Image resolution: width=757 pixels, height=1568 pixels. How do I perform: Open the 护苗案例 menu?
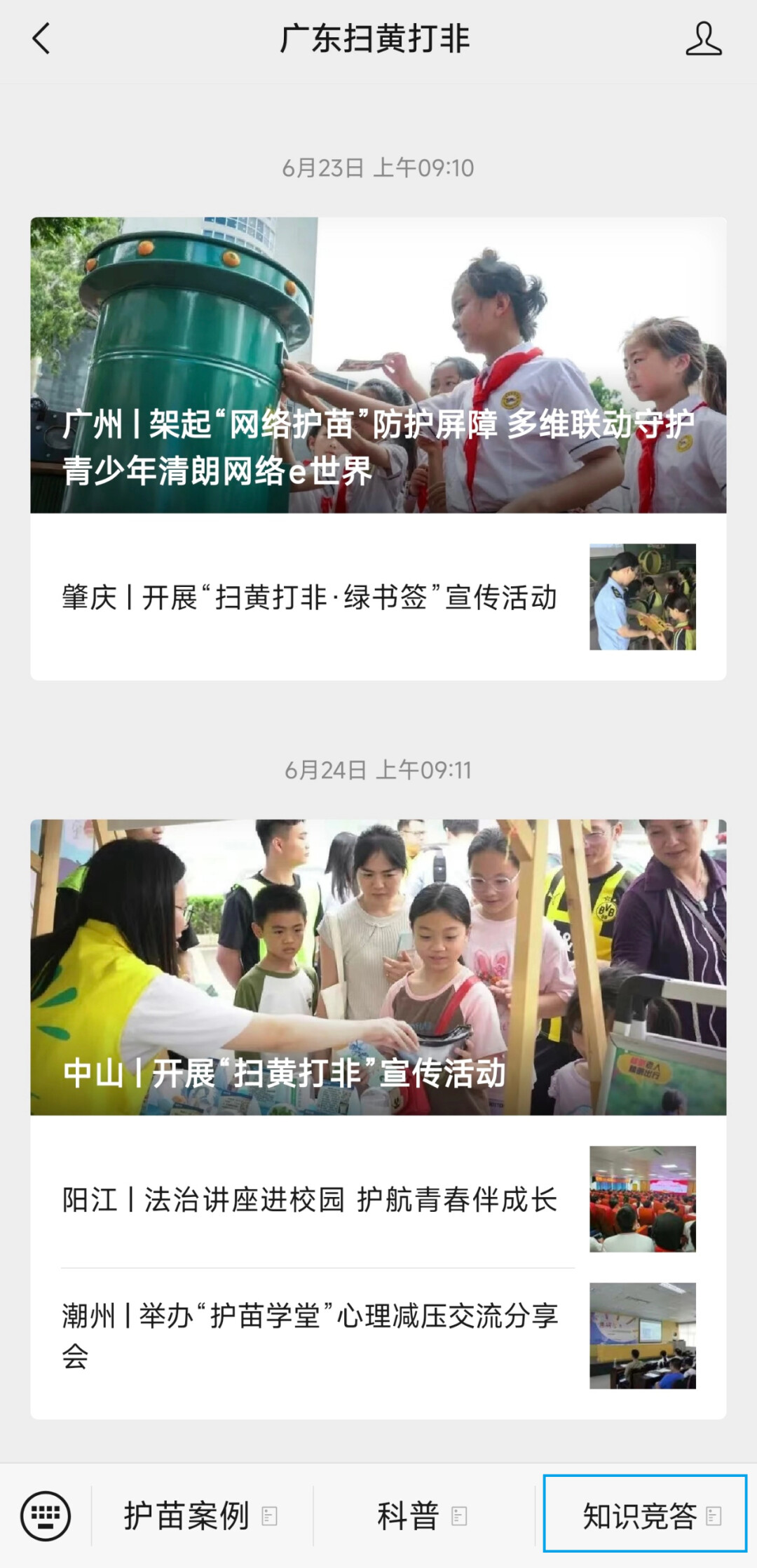(x=200, y=1516)
